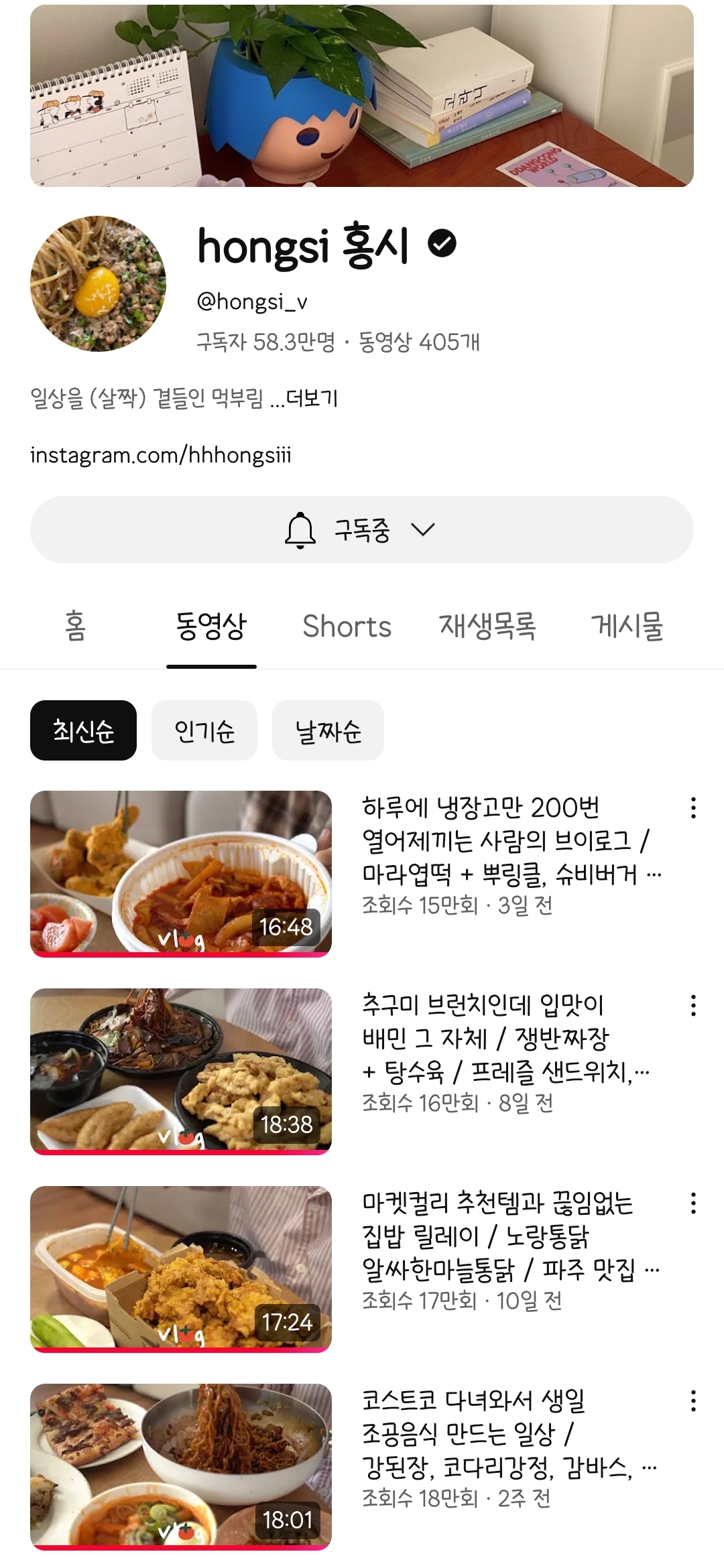724x1568 pixels.
Task: Play the 18:01 코스트코 vlog video
Action: coord(181,1466)
